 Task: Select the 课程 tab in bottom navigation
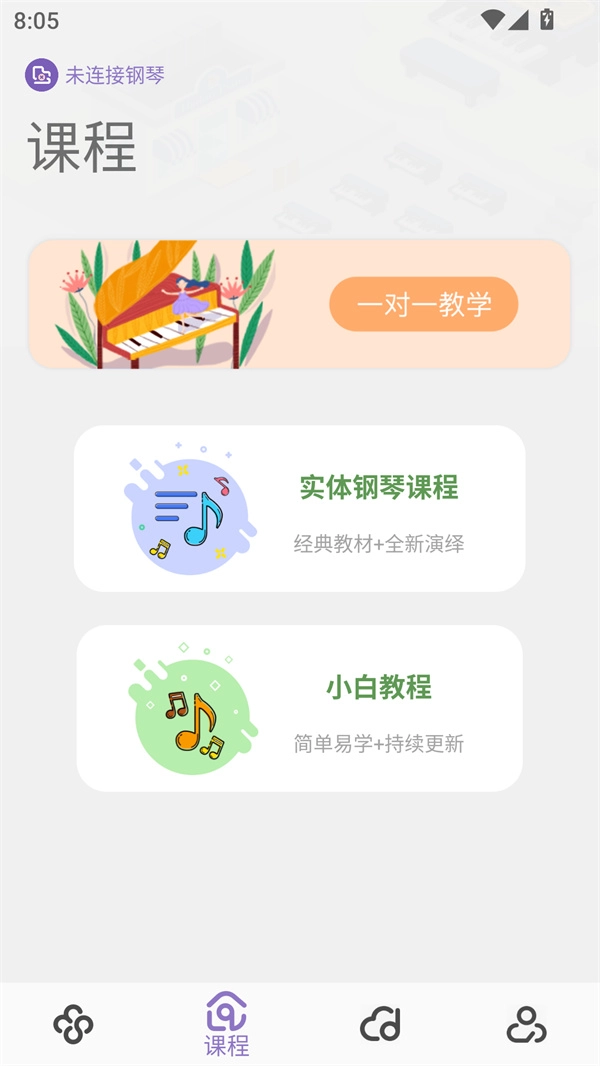tap(227, 1024)
